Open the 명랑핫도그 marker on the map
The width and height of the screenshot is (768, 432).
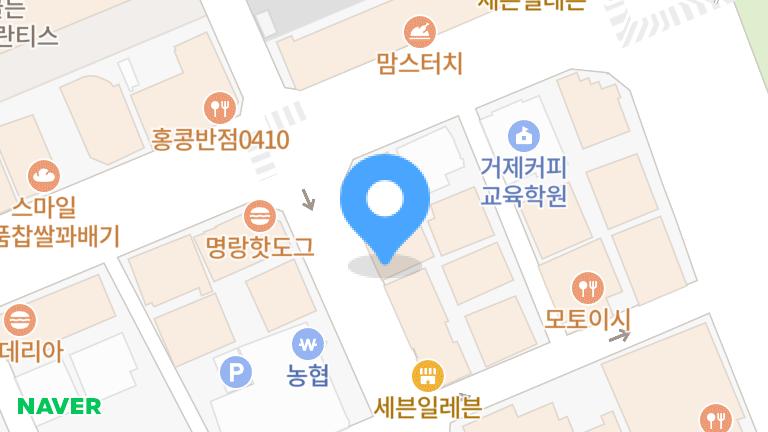260,215
